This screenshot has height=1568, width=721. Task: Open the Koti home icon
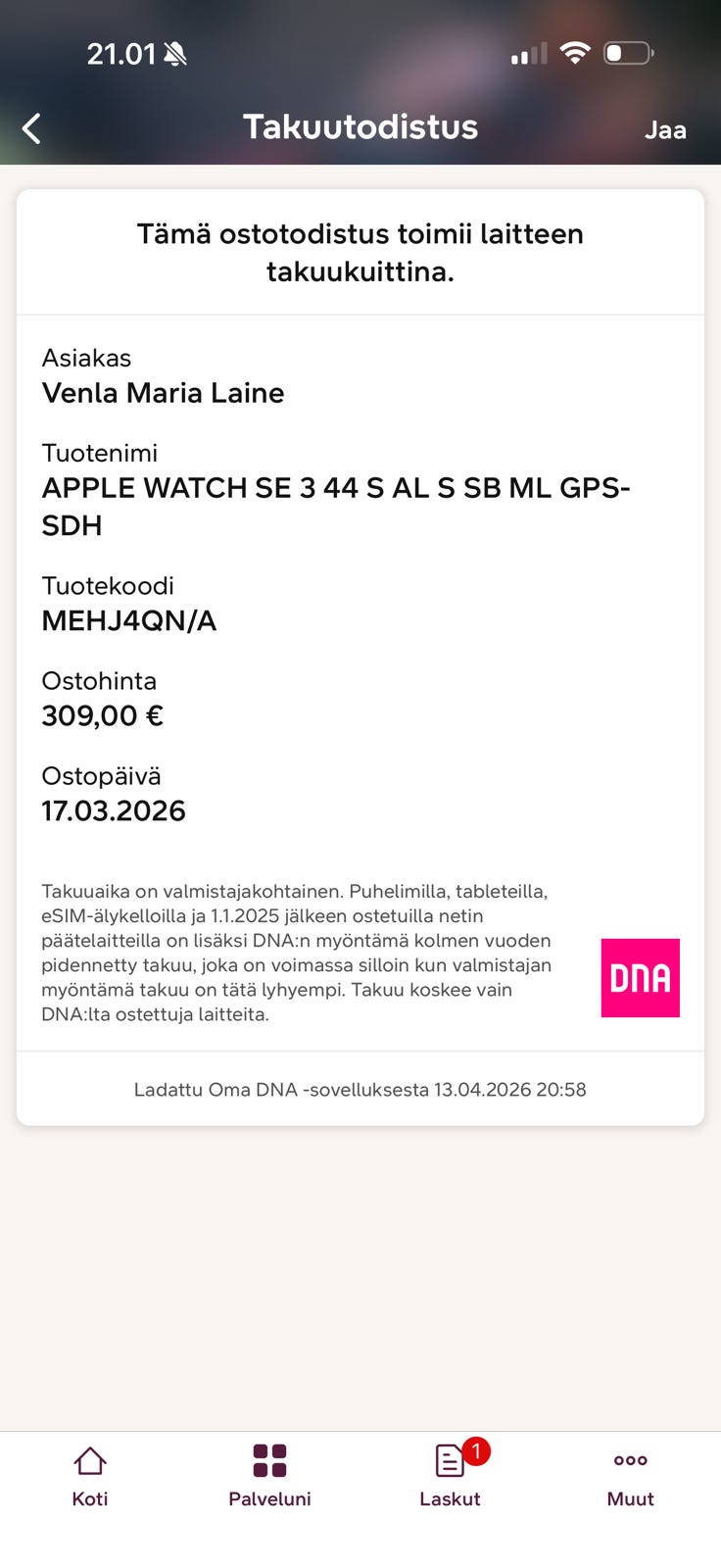(89, 1458)
